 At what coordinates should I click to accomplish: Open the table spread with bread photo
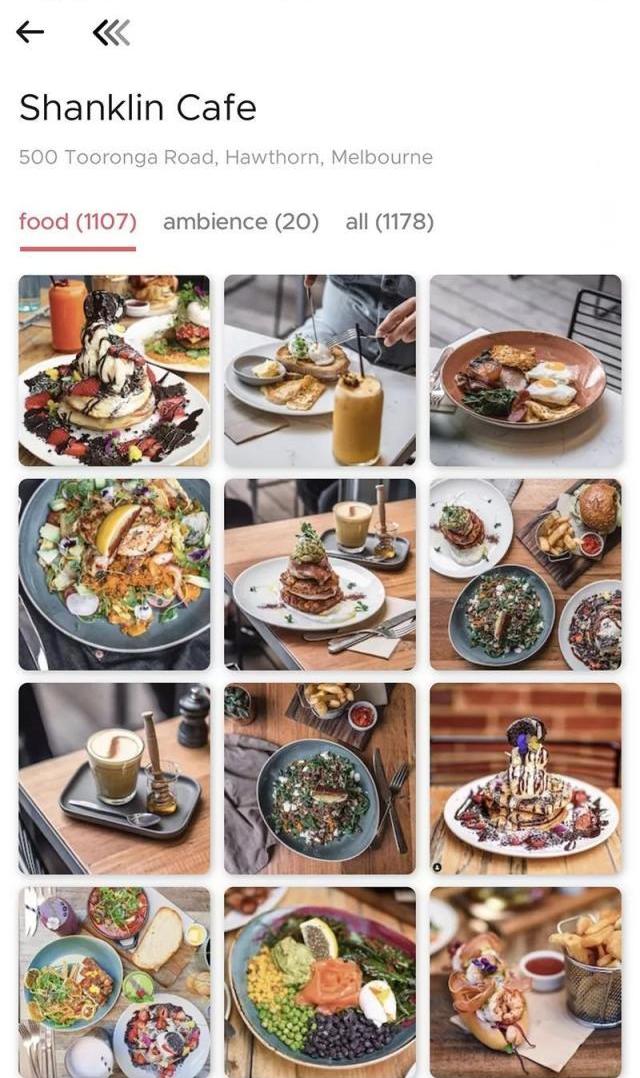tap(114, 981)
